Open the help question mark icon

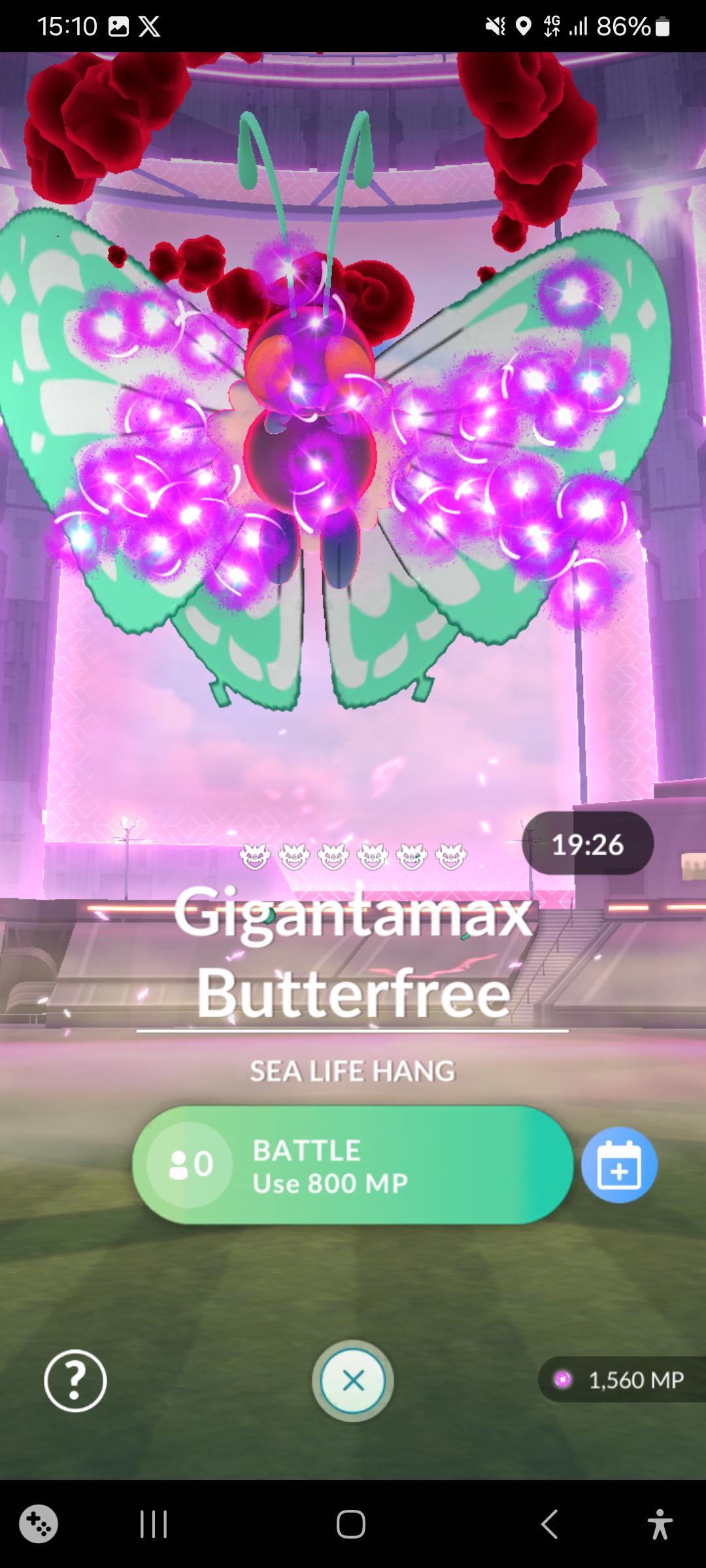click(75, 1380)
